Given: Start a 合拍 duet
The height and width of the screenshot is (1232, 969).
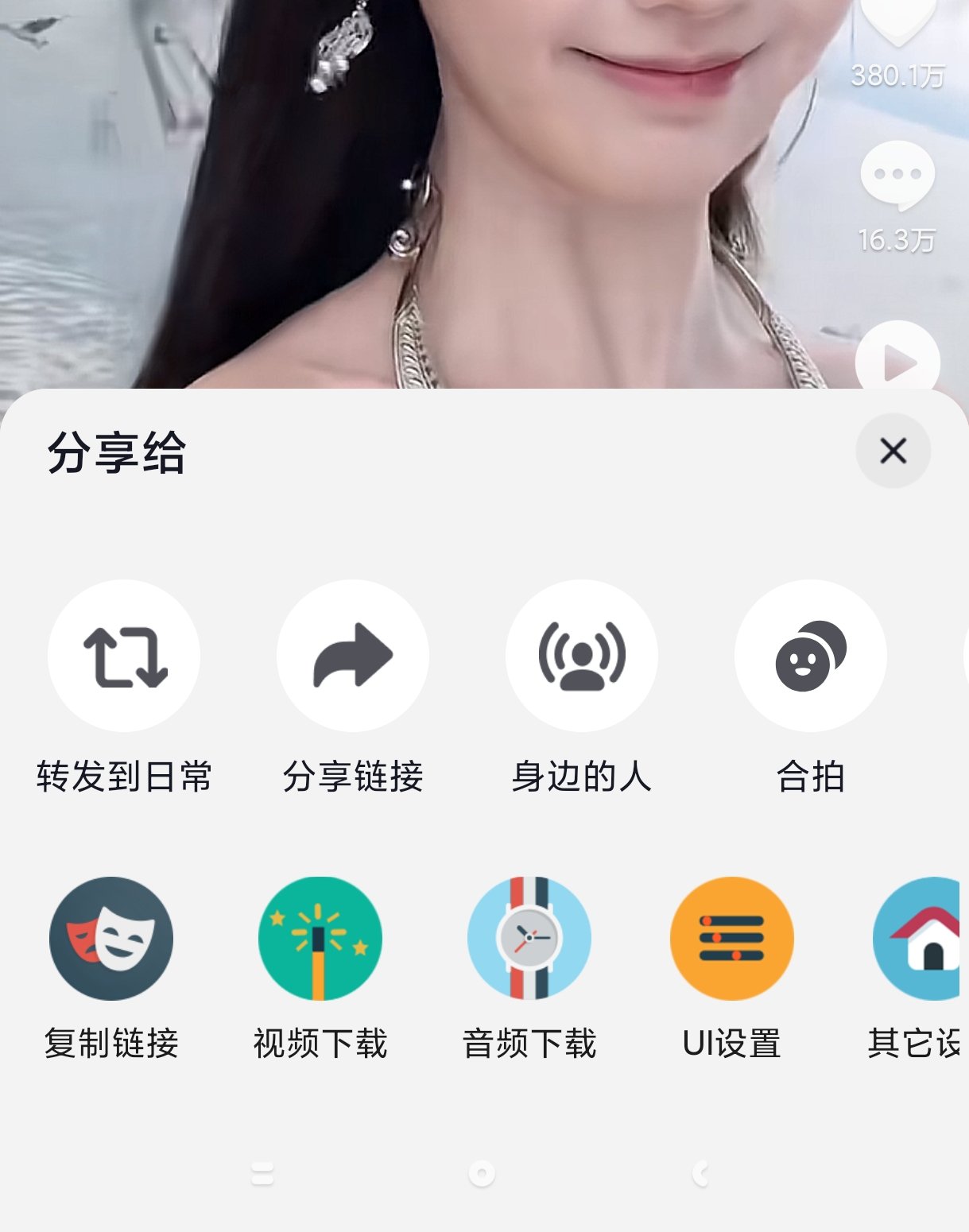Looking at the screenshot, I should pyautogui.click(x=810, y=657).
